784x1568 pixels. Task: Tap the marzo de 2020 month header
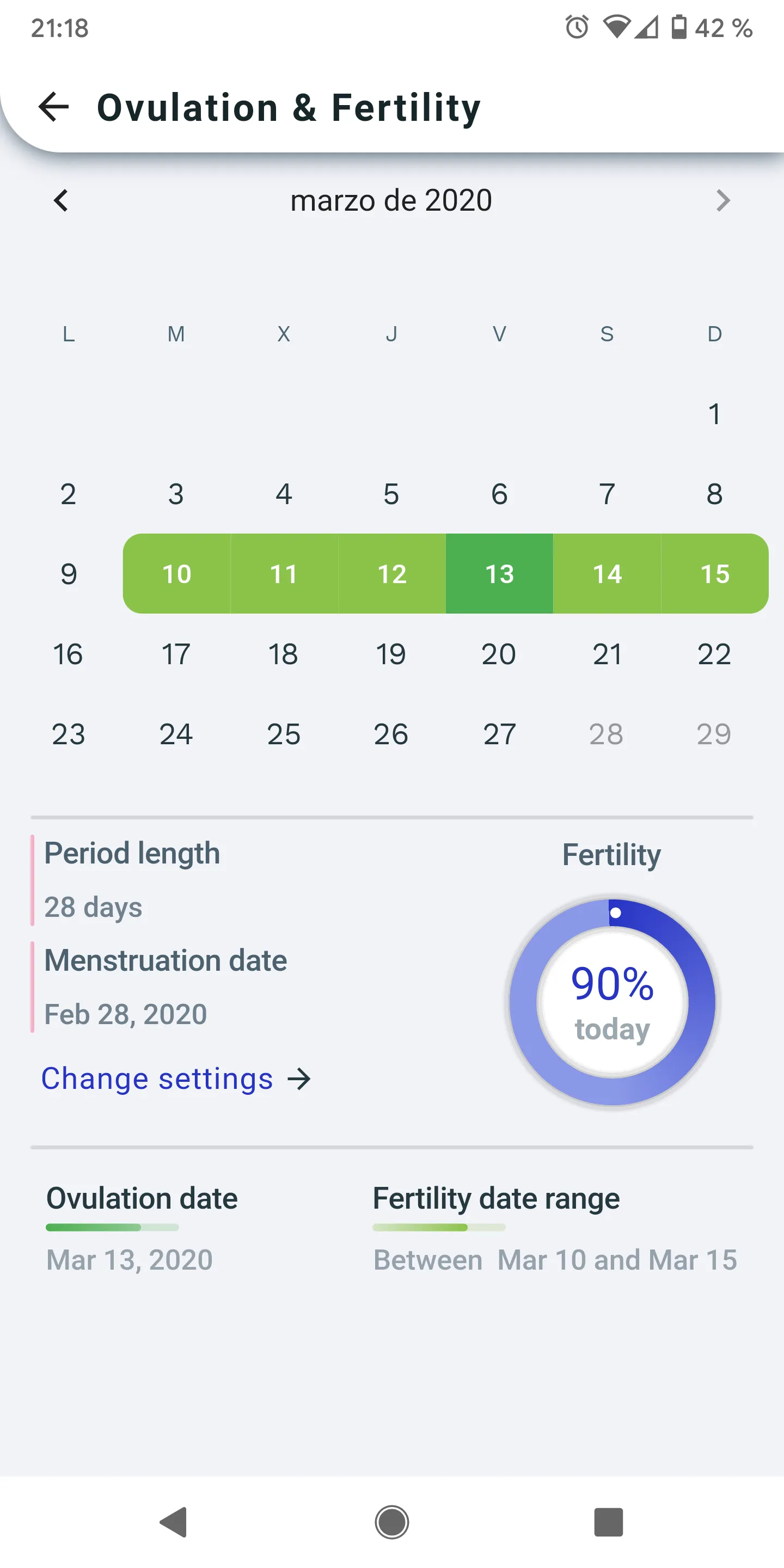(x=391, y=200)
